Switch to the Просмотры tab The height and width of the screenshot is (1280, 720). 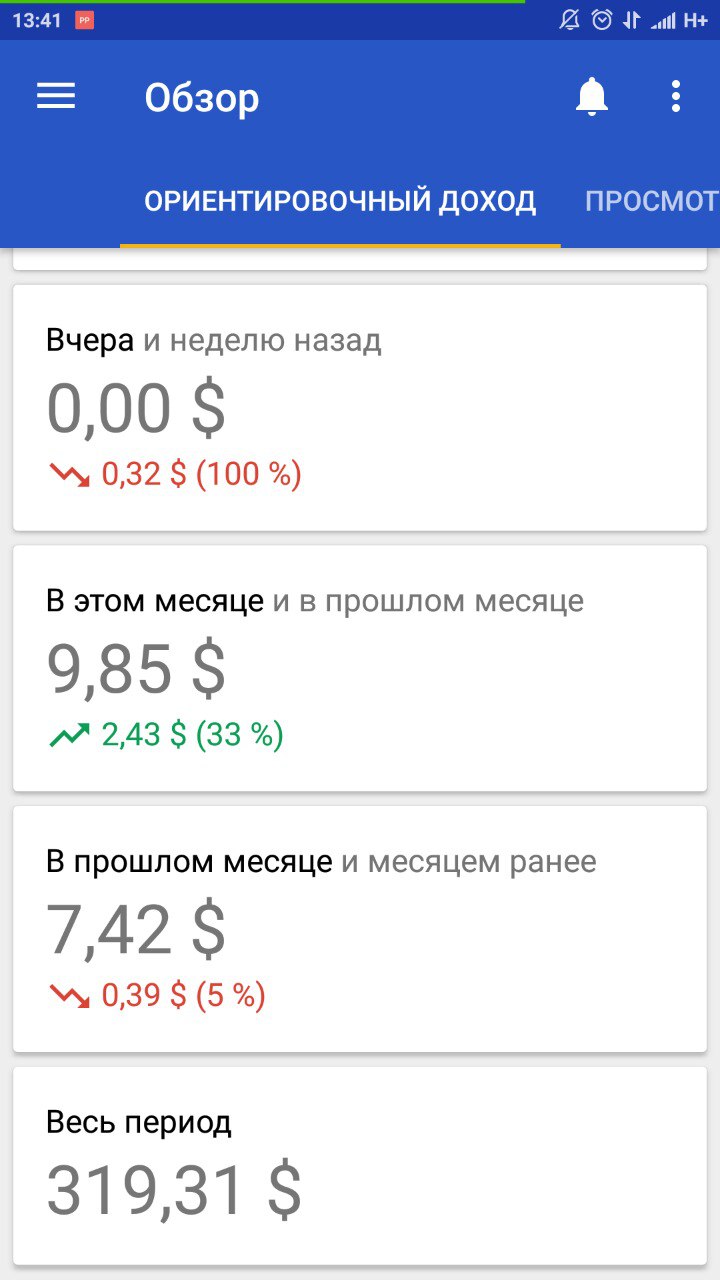652,201
